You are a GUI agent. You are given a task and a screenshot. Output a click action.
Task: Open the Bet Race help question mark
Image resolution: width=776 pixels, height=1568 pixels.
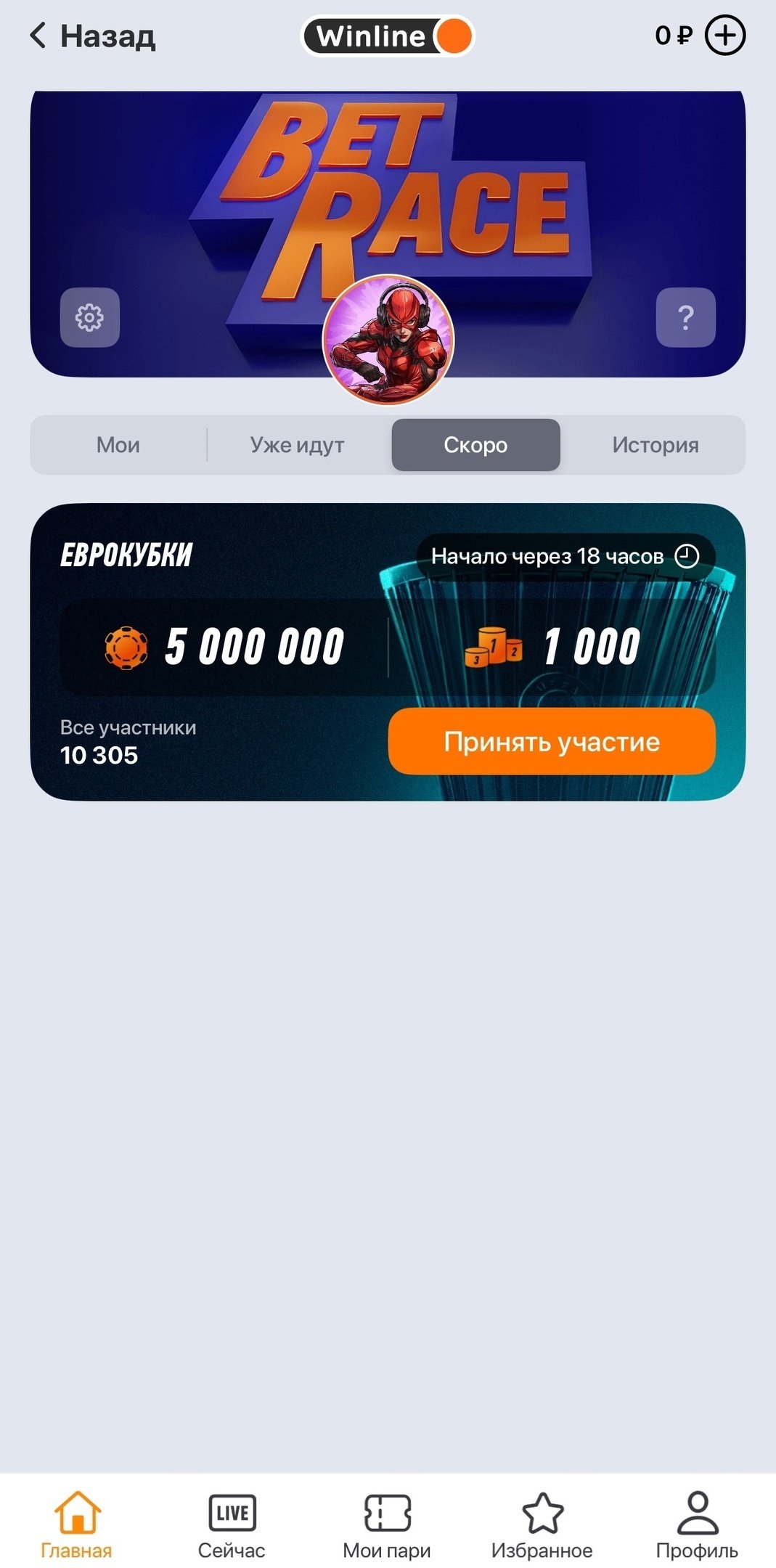(685, 317)
